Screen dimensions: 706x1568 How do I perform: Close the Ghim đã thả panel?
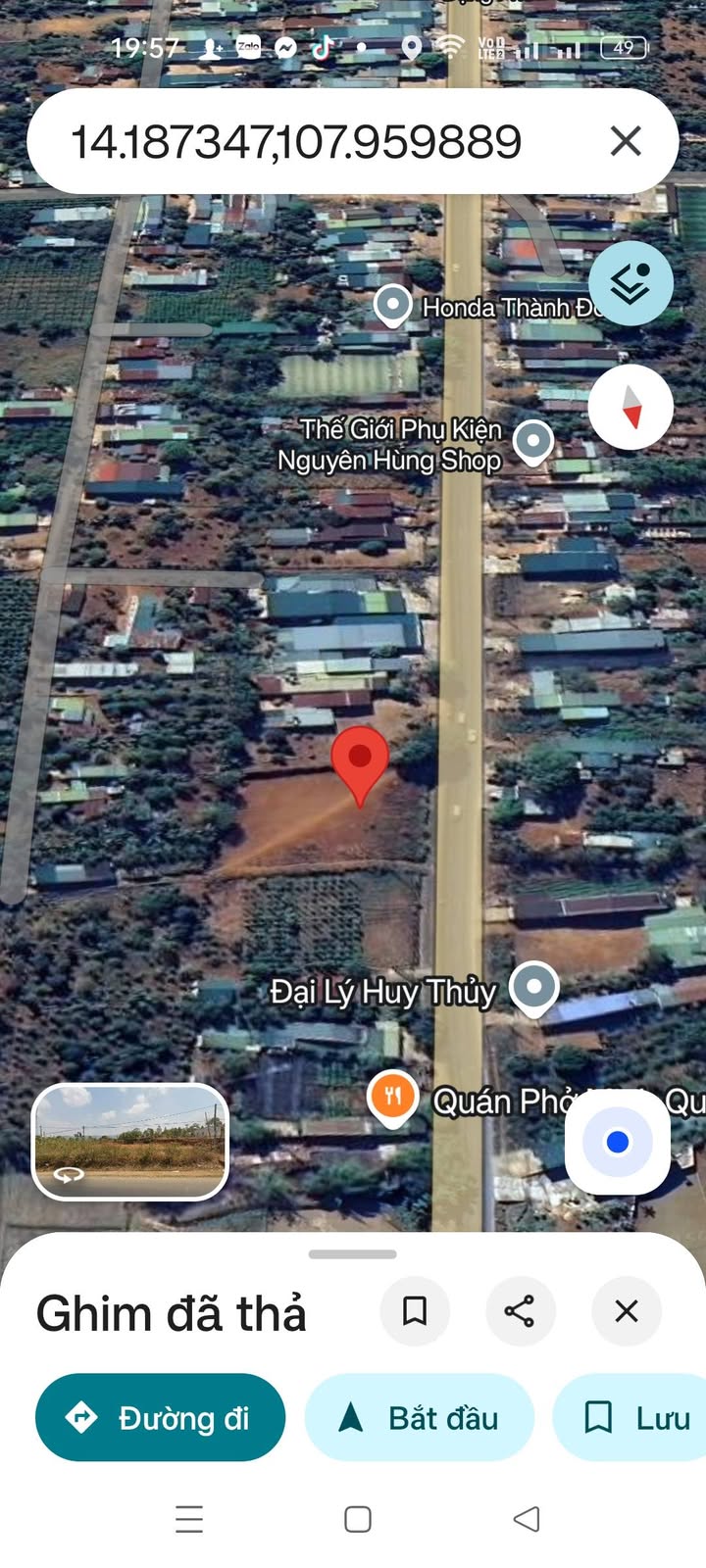[x=627, y=1311]
